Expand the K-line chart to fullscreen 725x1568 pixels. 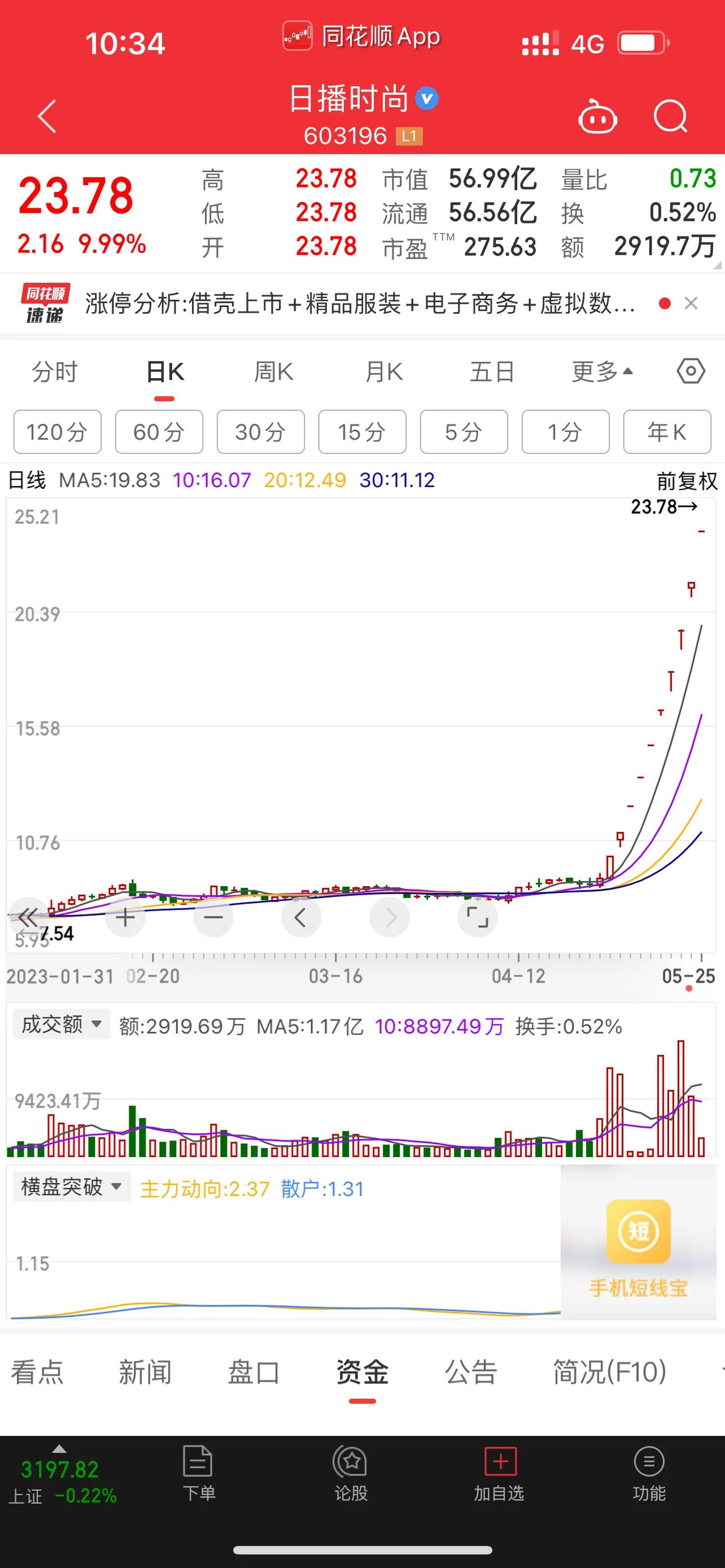pos(477,917)
